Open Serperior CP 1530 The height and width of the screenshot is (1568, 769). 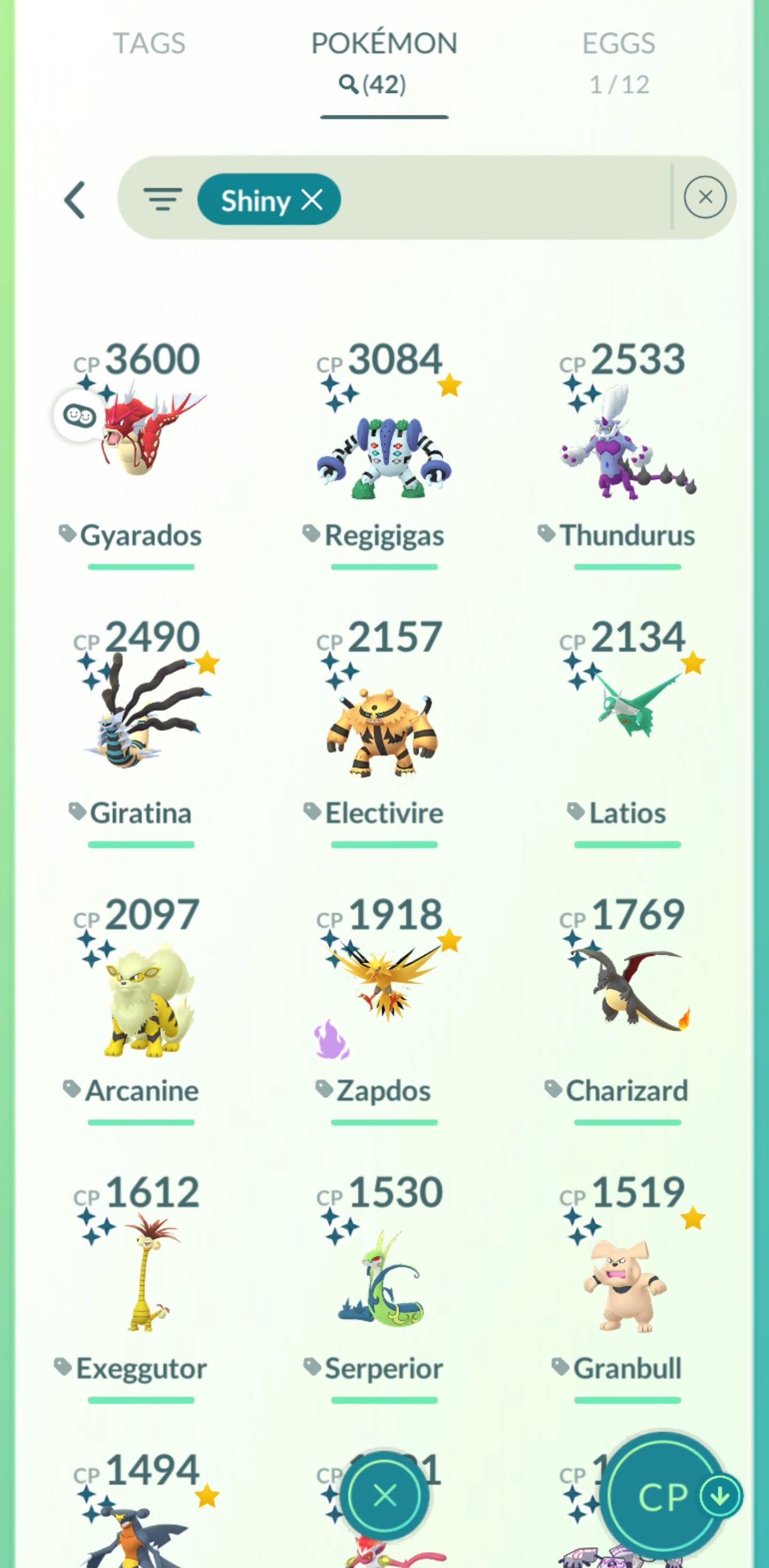(384, 1278)
